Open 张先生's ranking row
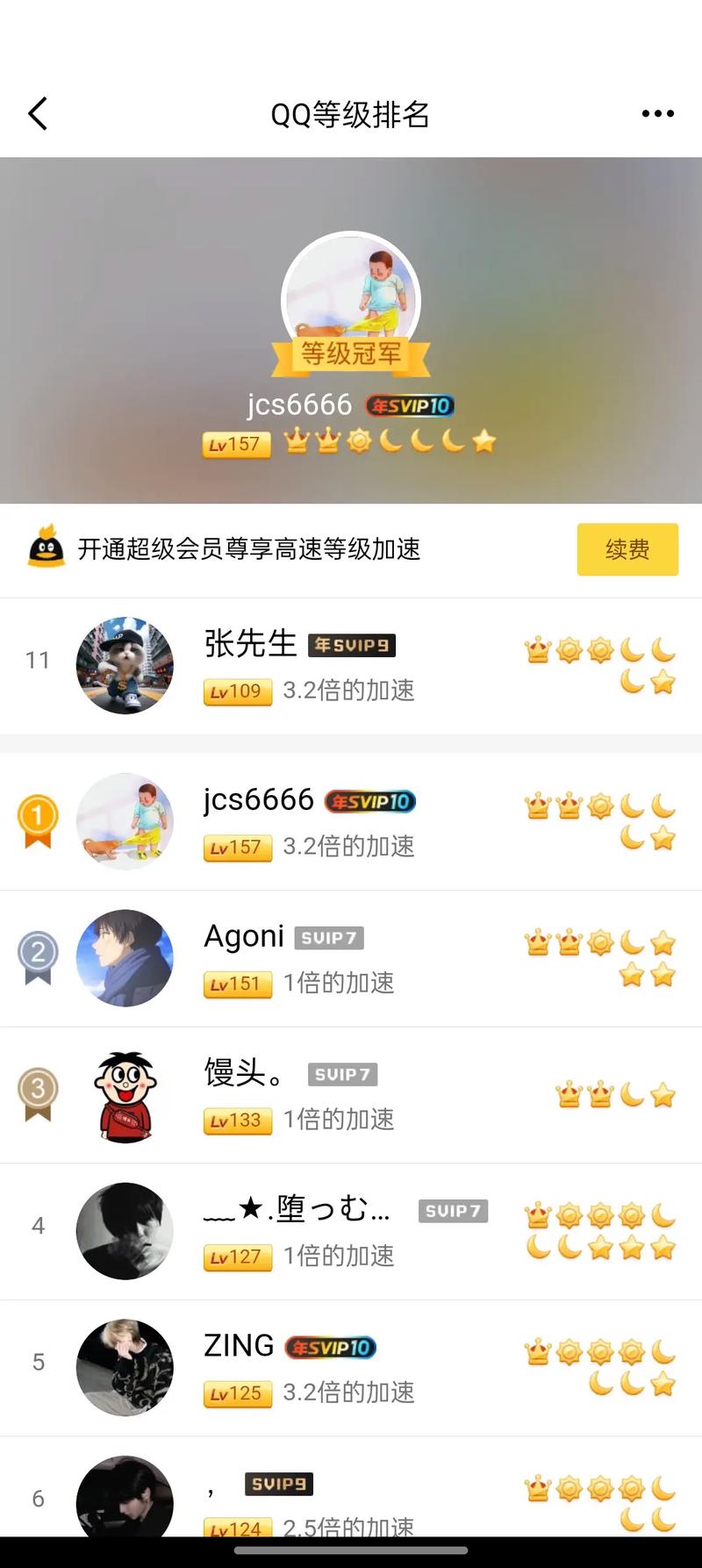702x1568 pixels. pos(351,666)
